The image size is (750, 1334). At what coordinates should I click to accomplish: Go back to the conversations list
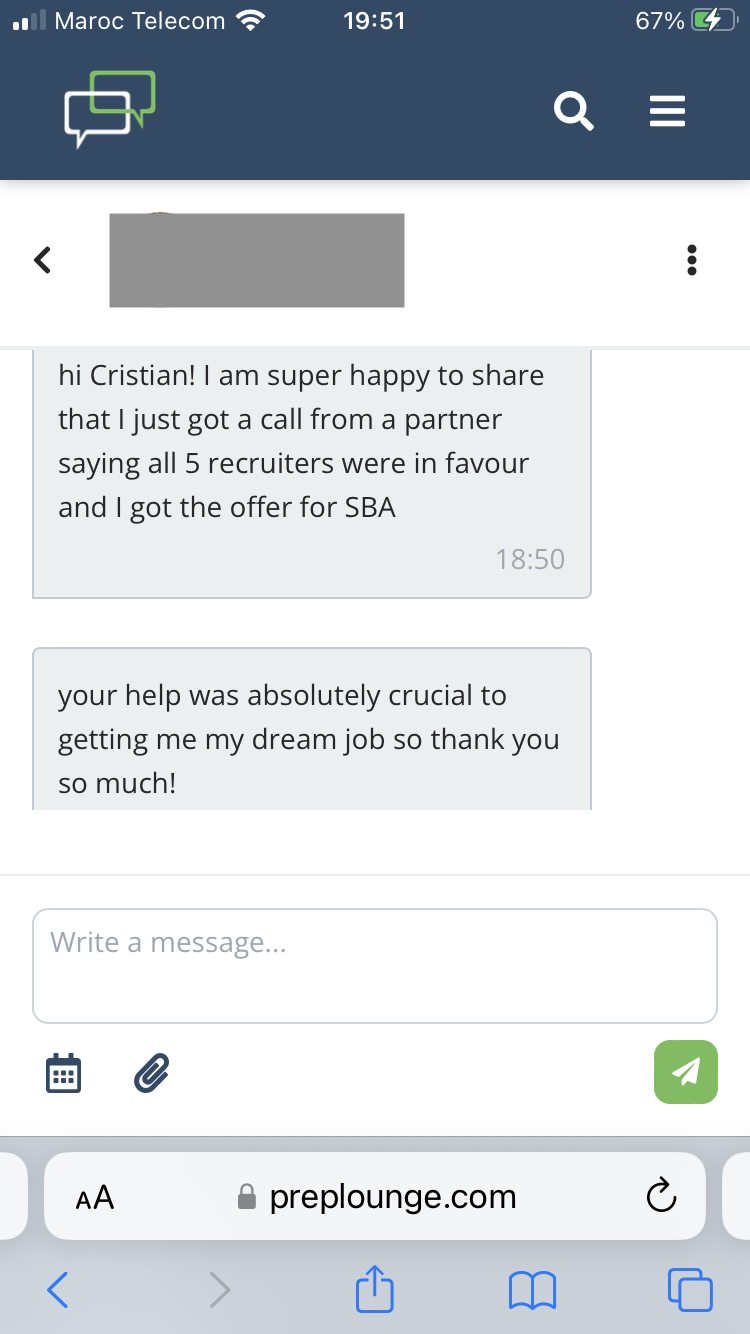pyautogui.click(x=42, y=260)
